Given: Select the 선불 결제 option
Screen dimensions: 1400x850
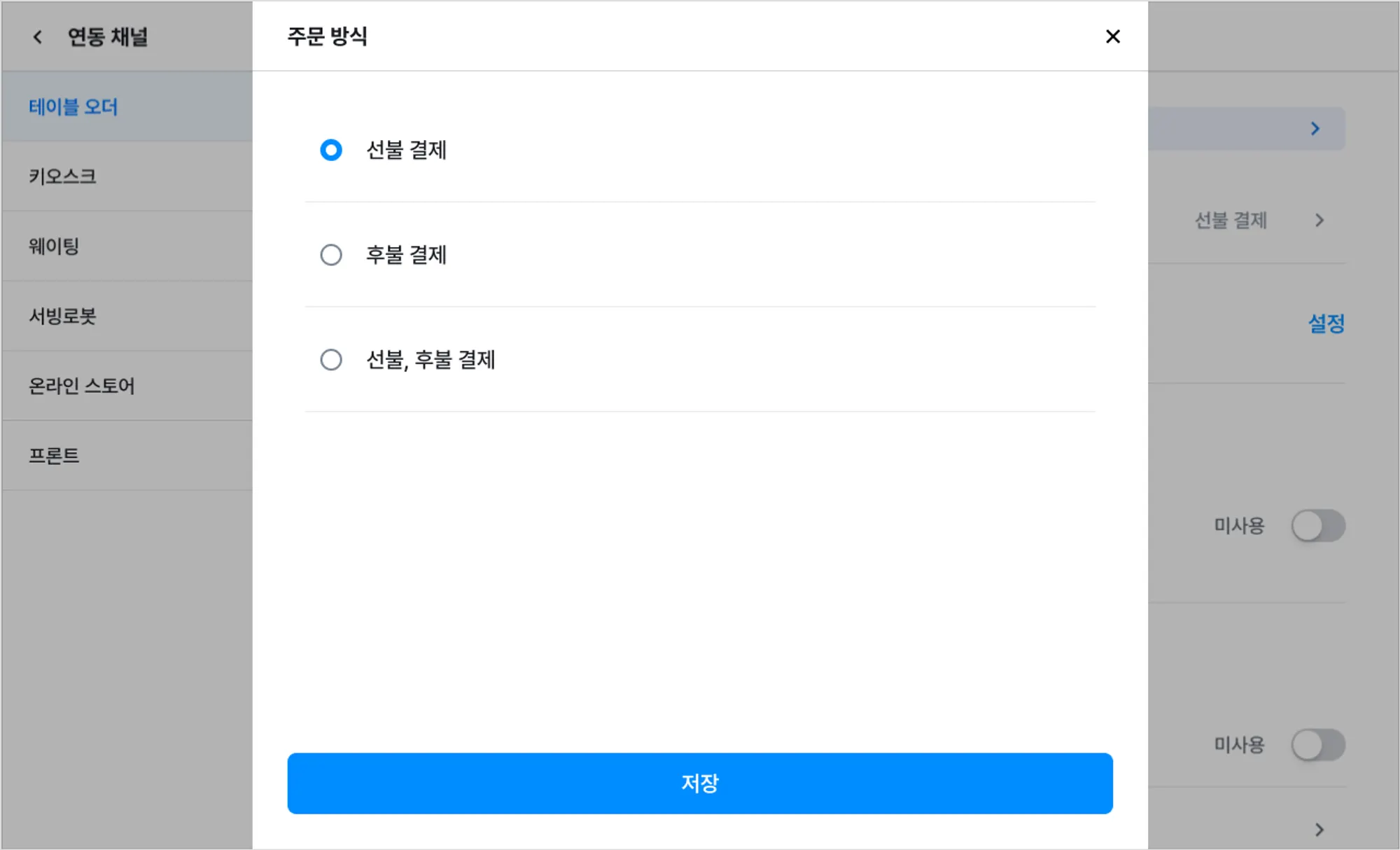Looking at the screenshot, I should [x=331, y=150].
